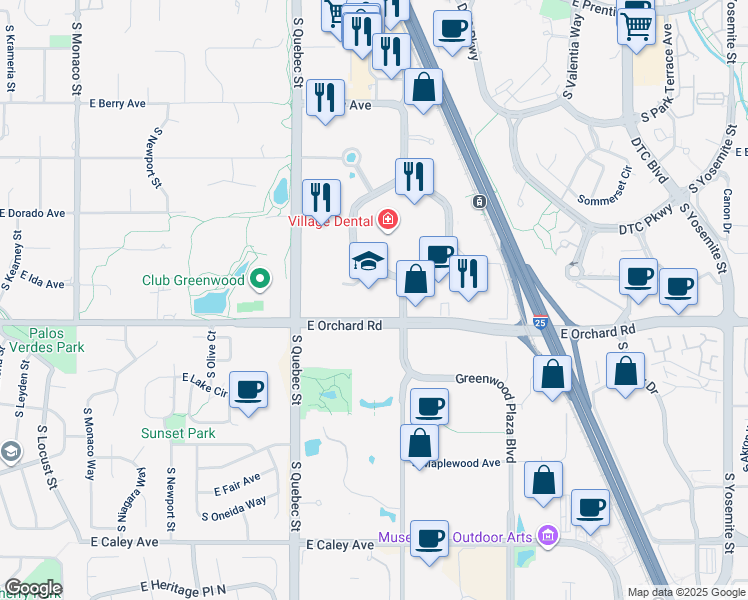Select the coffee marker on E Caley Ave

click(429, 542)
